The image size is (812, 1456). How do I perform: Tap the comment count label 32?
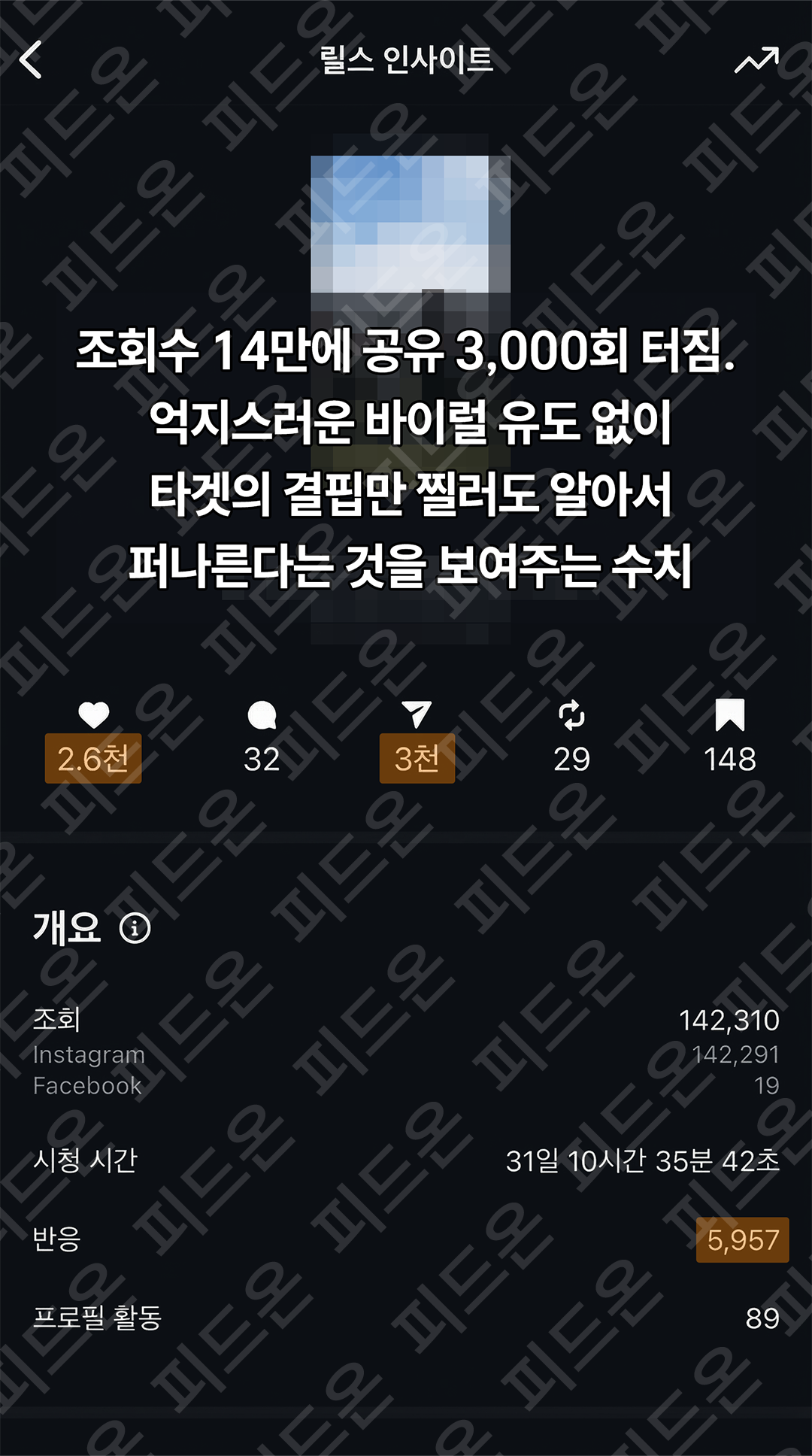[x=259, y=760]
